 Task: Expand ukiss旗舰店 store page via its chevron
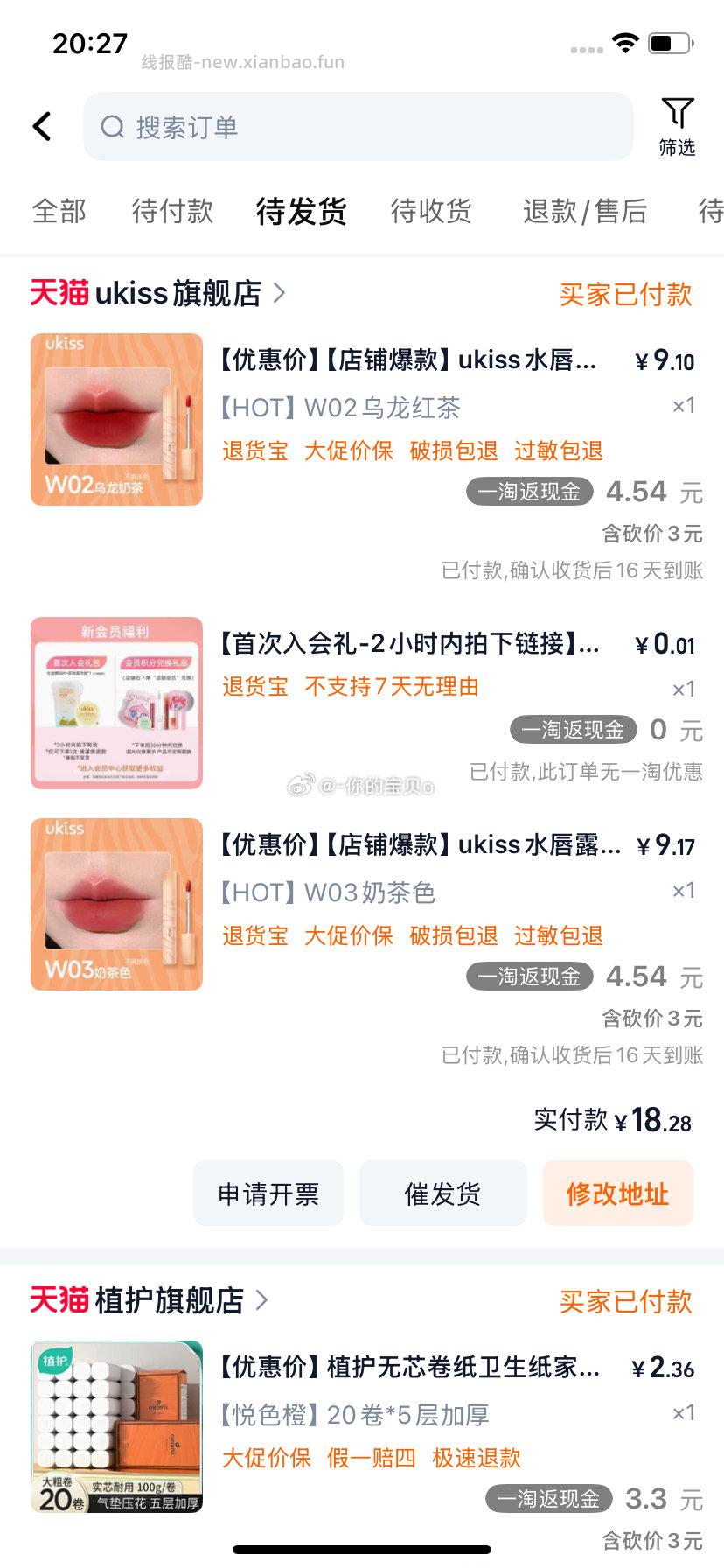[x=282, y=294]
